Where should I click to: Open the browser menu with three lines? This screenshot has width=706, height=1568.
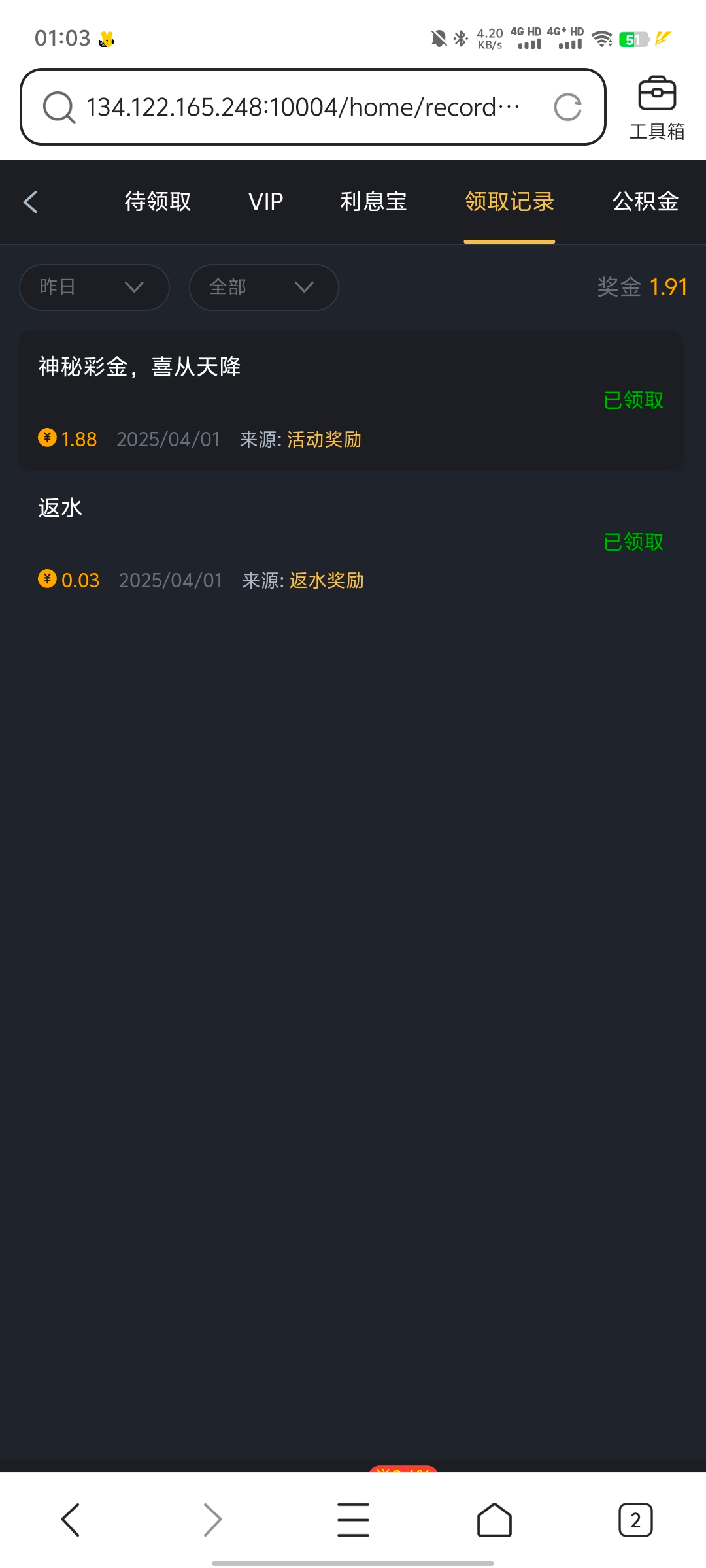click(x=352, y=1518)
